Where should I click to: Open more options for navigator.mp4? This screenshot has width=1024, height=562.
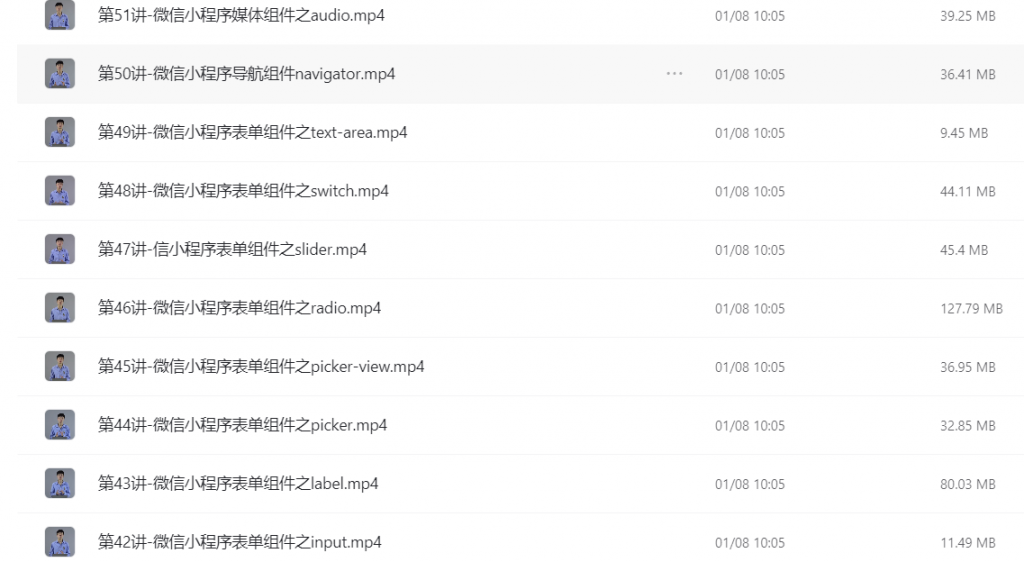point(674,74)
